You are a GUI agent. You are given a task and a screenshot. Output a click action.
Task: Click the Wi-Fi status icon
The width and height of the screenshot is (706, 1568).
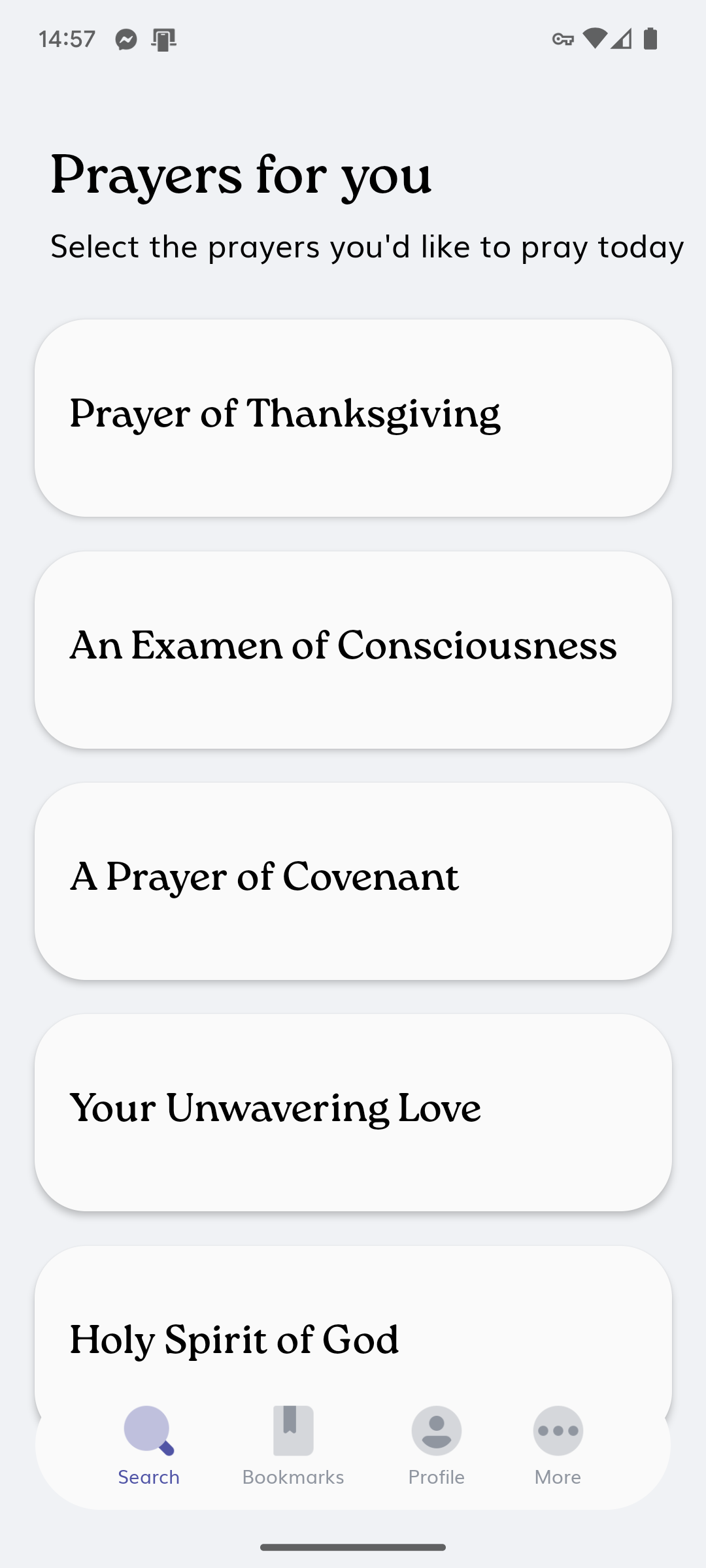[594, 39]
